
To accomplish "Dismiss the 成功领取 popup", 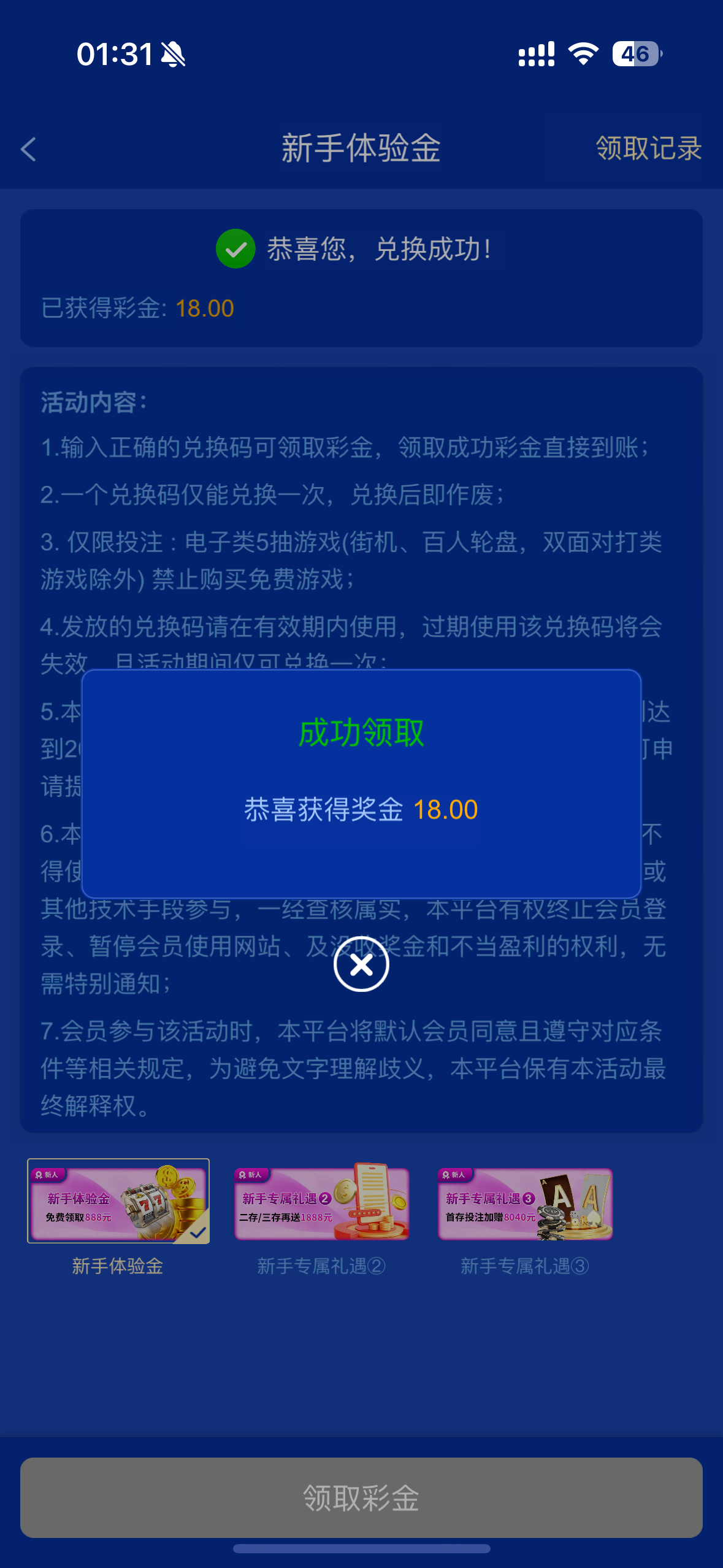I will [x=361, y=964].
